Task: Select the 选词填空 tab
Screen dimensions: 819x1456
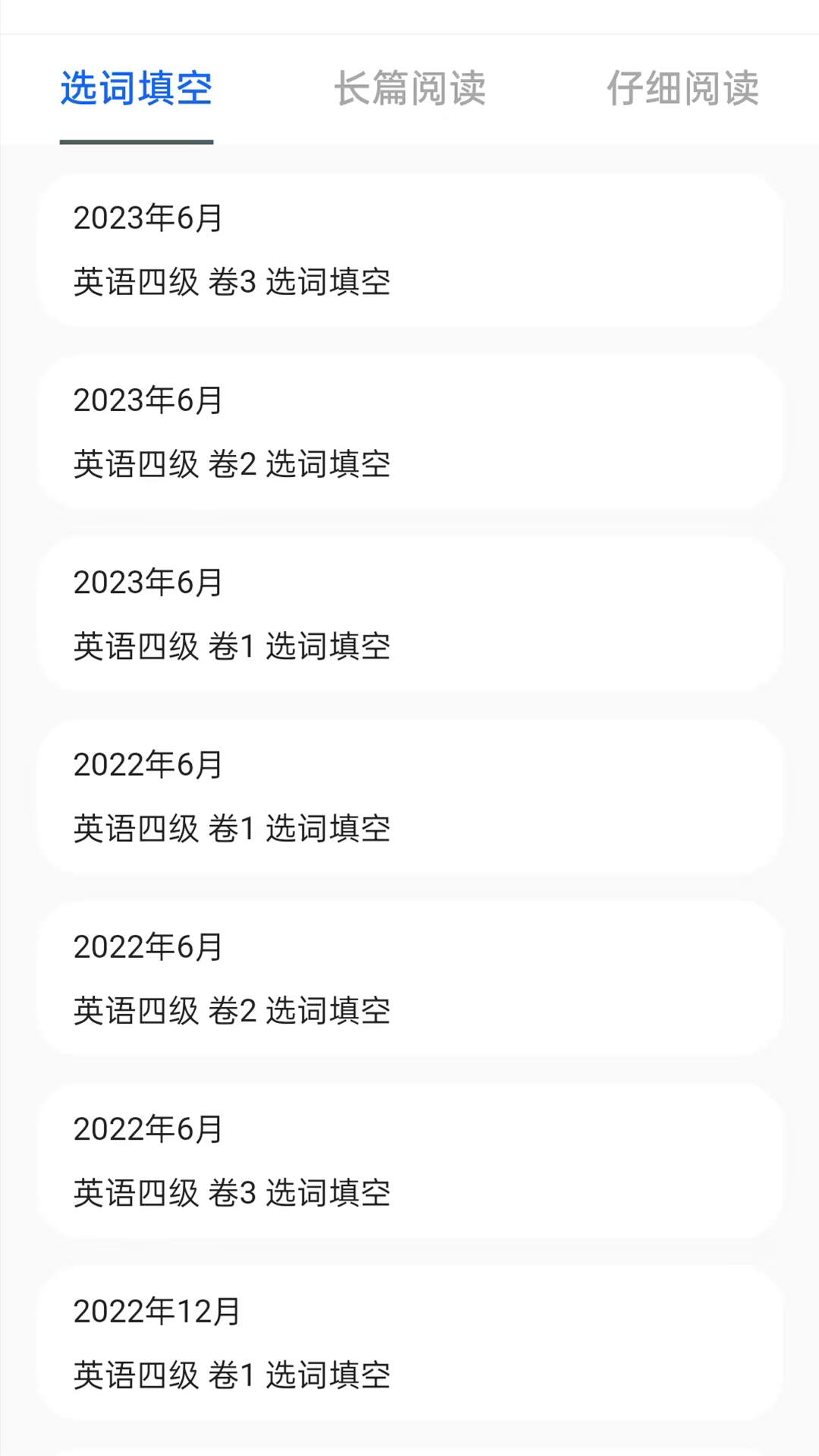Action: tap(136, 89)
